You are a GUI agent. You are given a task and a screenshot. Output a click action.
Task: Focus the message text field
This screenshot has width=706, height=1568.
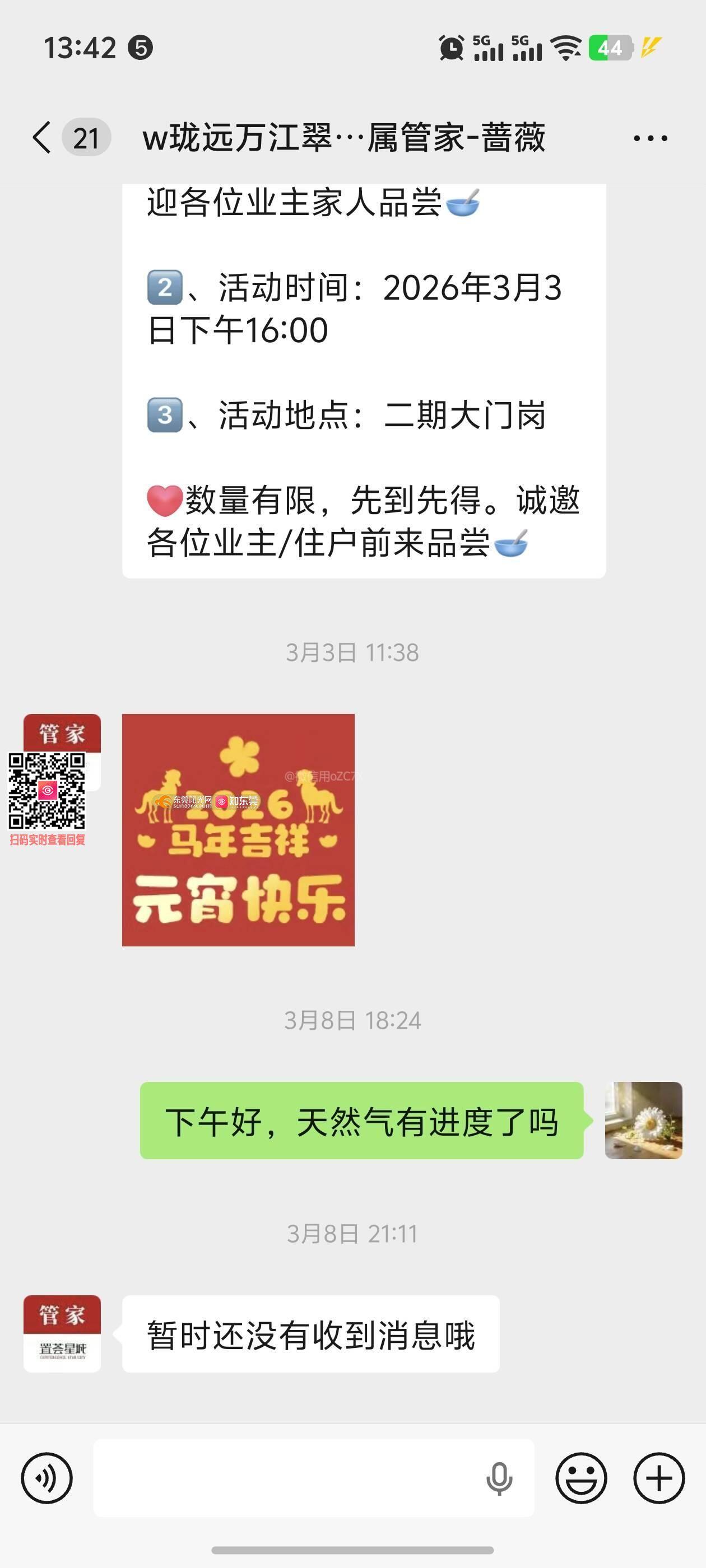tap(286, 1478)
